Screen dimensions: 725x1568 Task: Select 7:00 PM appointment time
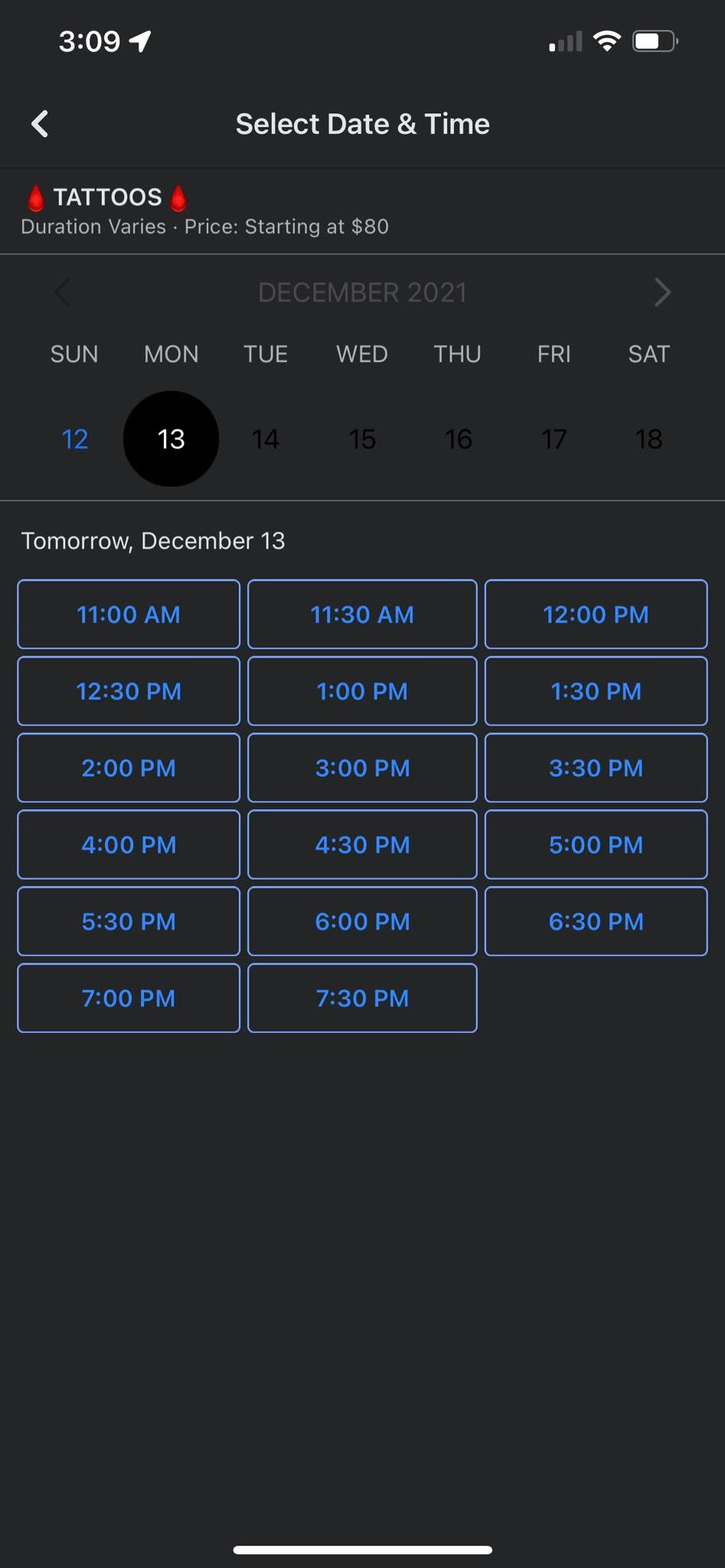tap(129, 998)
